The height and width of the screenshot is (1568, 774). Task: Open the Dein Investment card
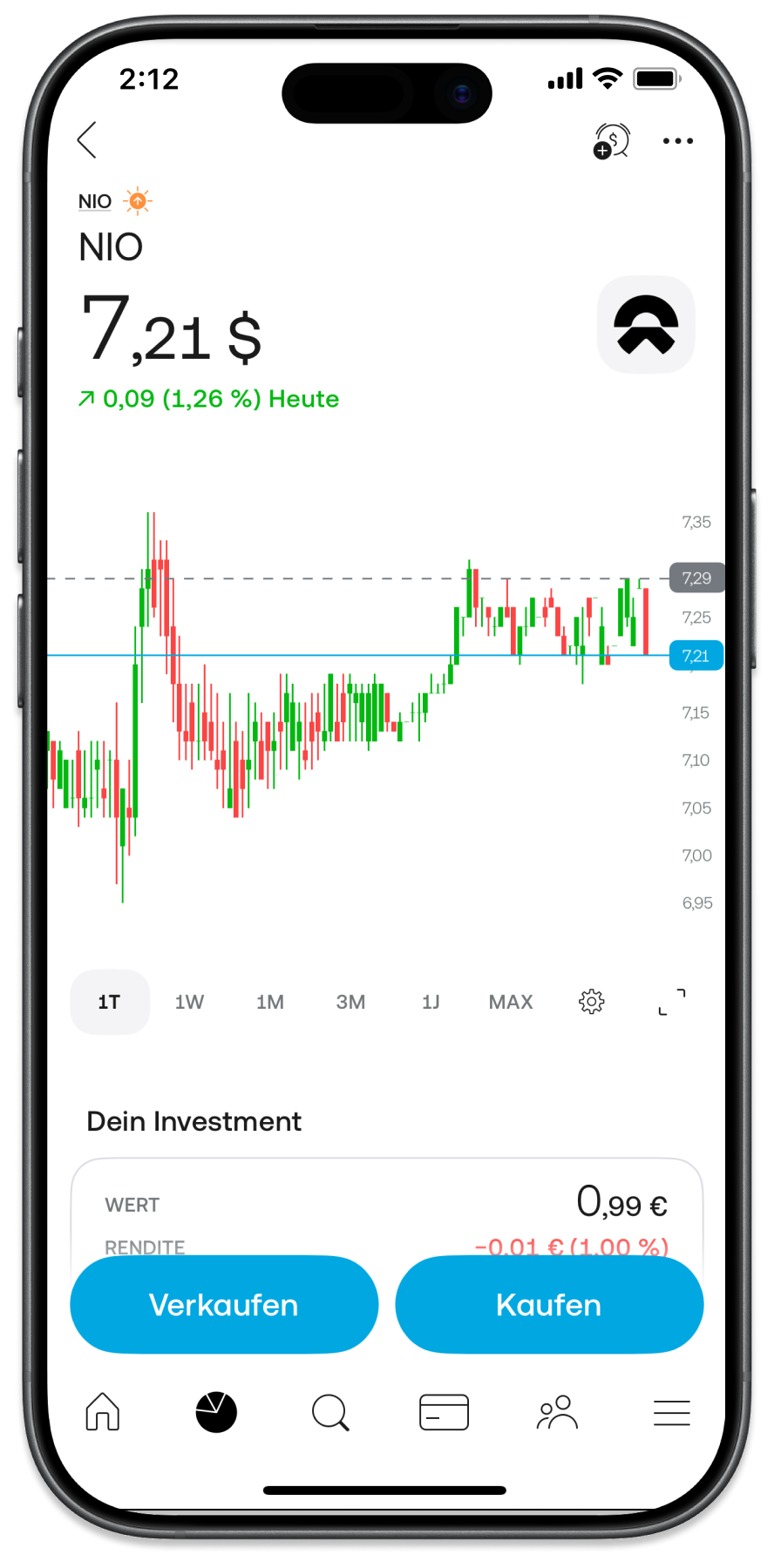click(386, 1206)
